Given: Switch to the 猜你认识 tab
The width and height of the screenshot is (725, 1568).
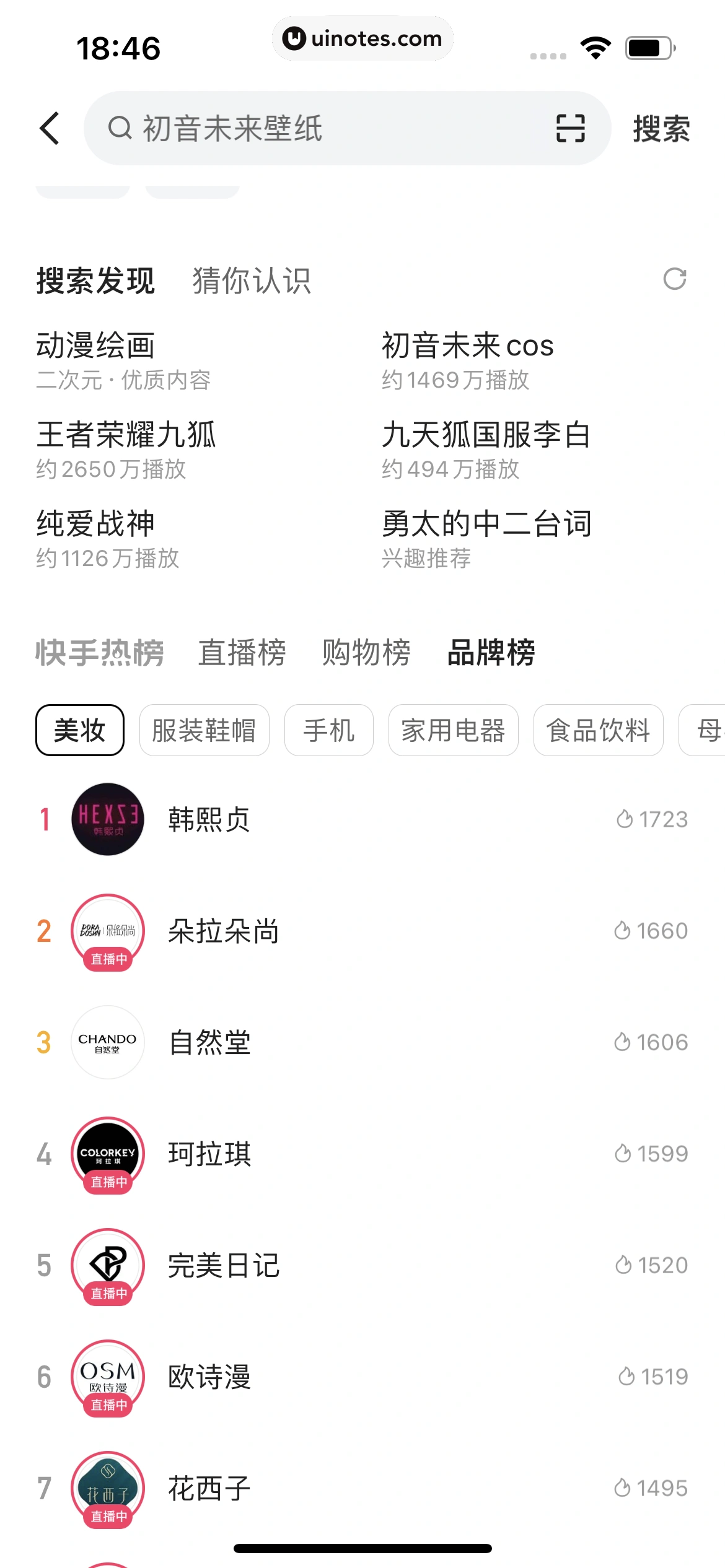Looking at the screenshot, I should coord(251,281).
